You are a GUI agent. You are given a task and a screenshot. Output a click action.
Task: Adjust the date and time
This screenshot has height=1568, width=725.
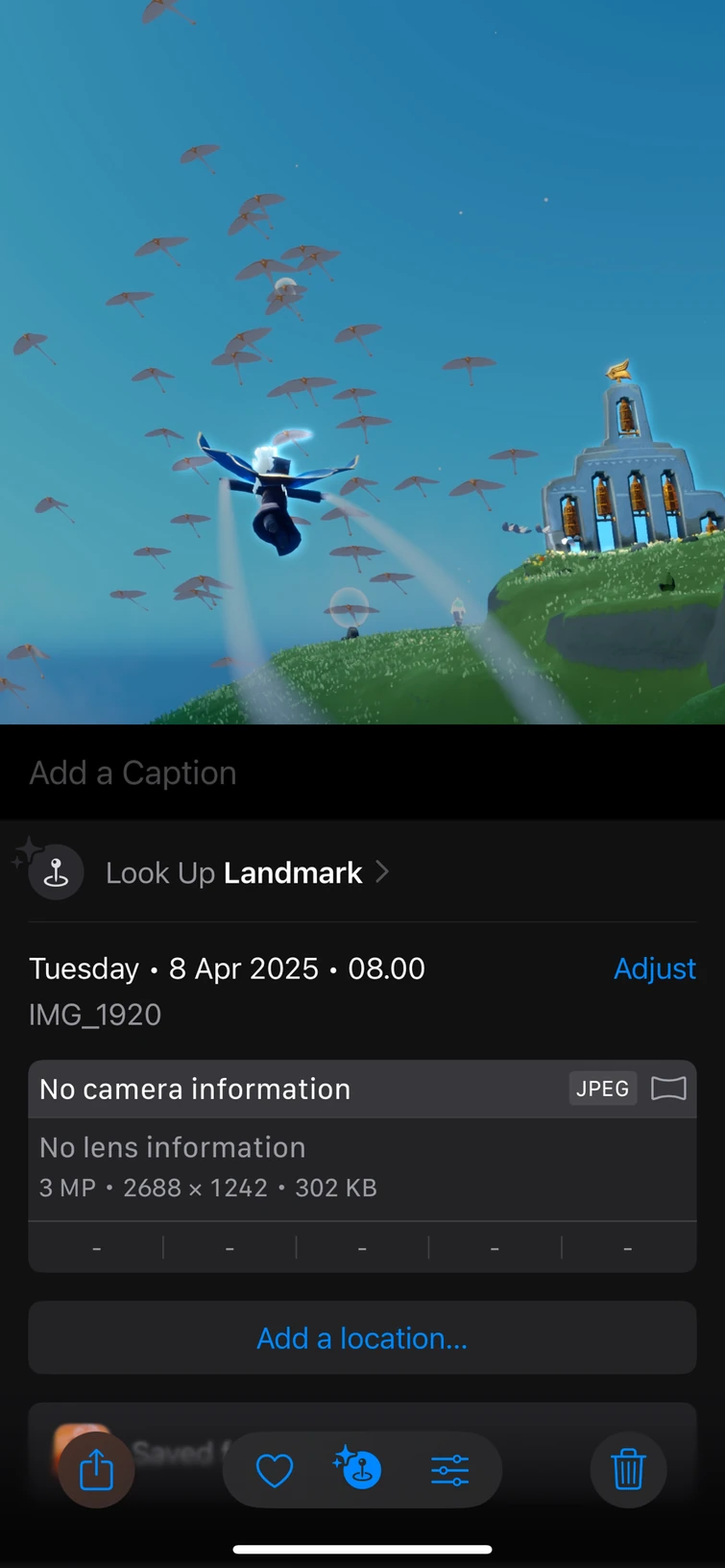(x=654, y=968)
